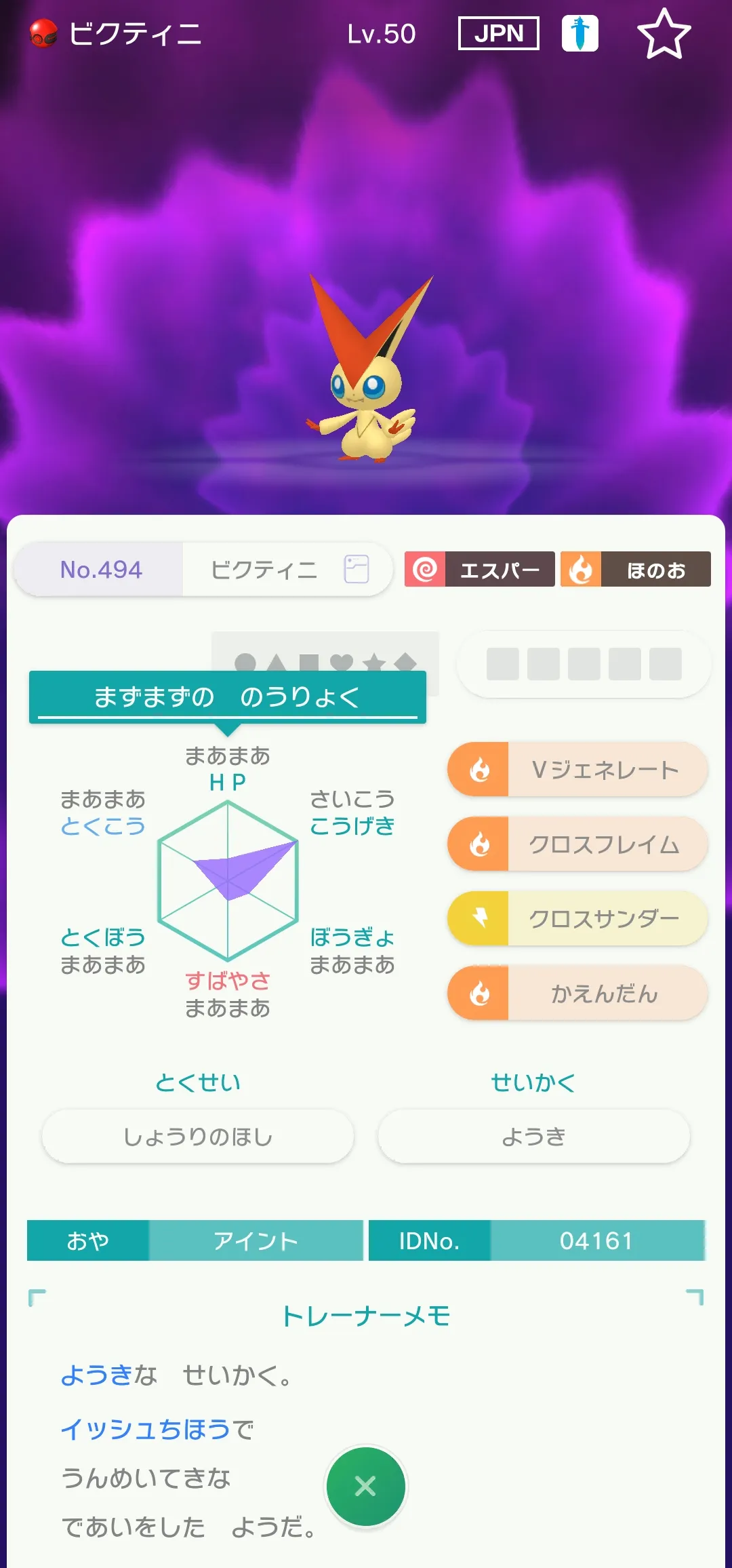732x1568 pixels.
Task: Open the ribbon slots box
Action: [584, 664]
